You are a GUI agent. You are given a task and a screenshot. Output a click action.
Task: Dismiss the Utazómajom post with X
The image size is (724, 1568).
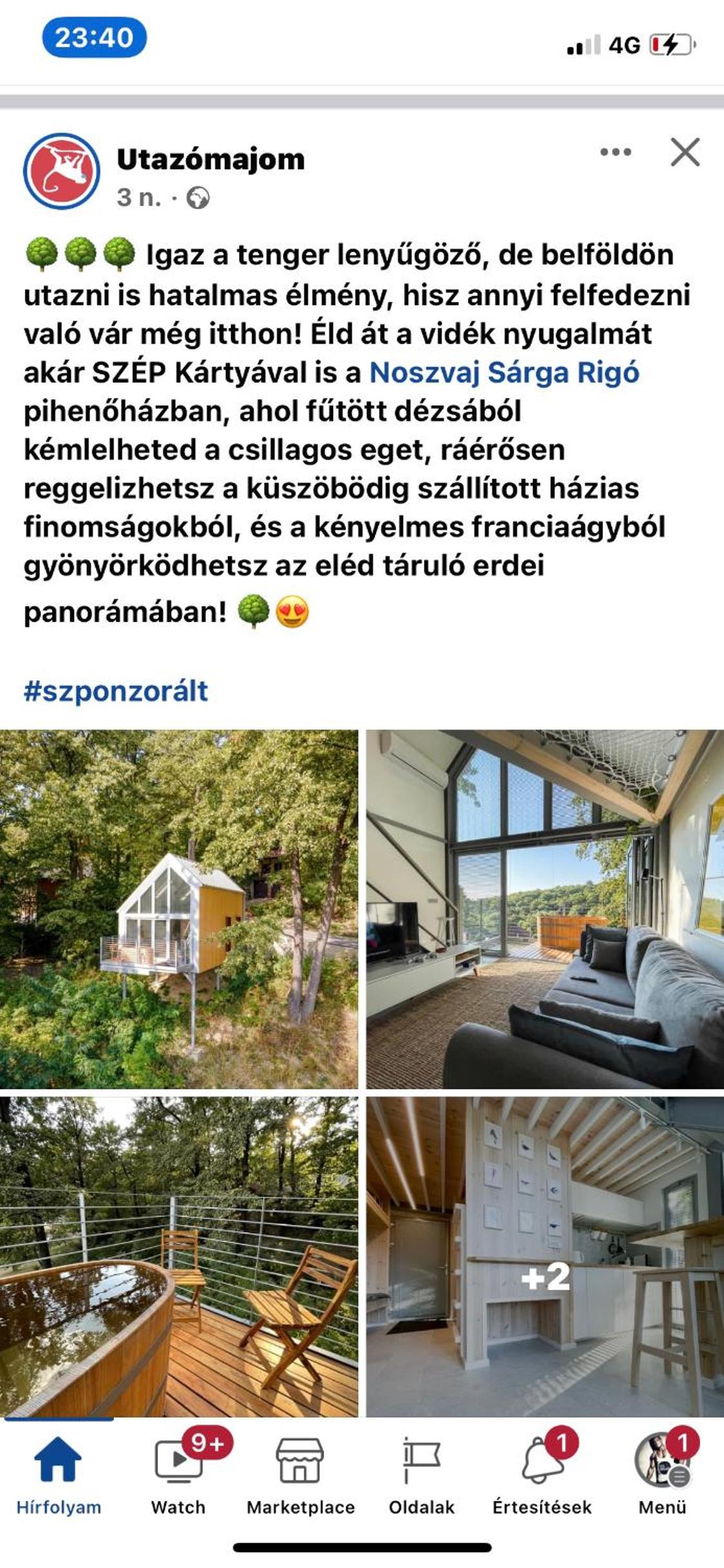[x=685, y=153]
